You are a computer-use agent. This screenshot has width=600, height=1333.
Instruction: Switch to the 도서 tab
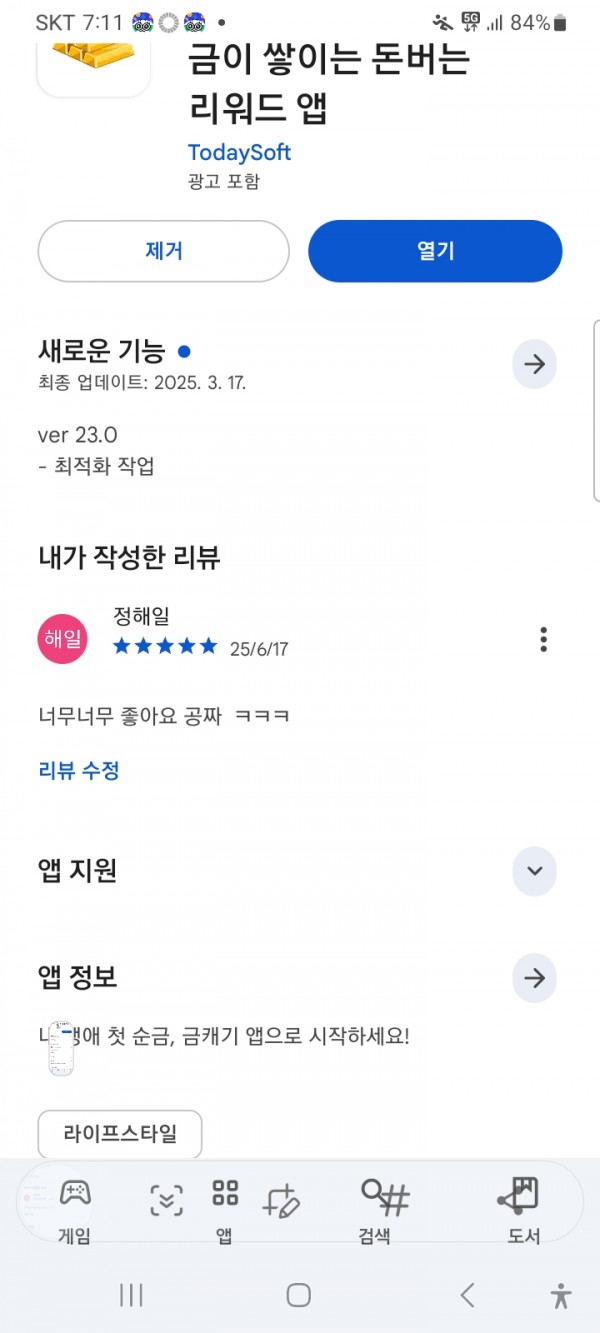[x=523, y=1210]
